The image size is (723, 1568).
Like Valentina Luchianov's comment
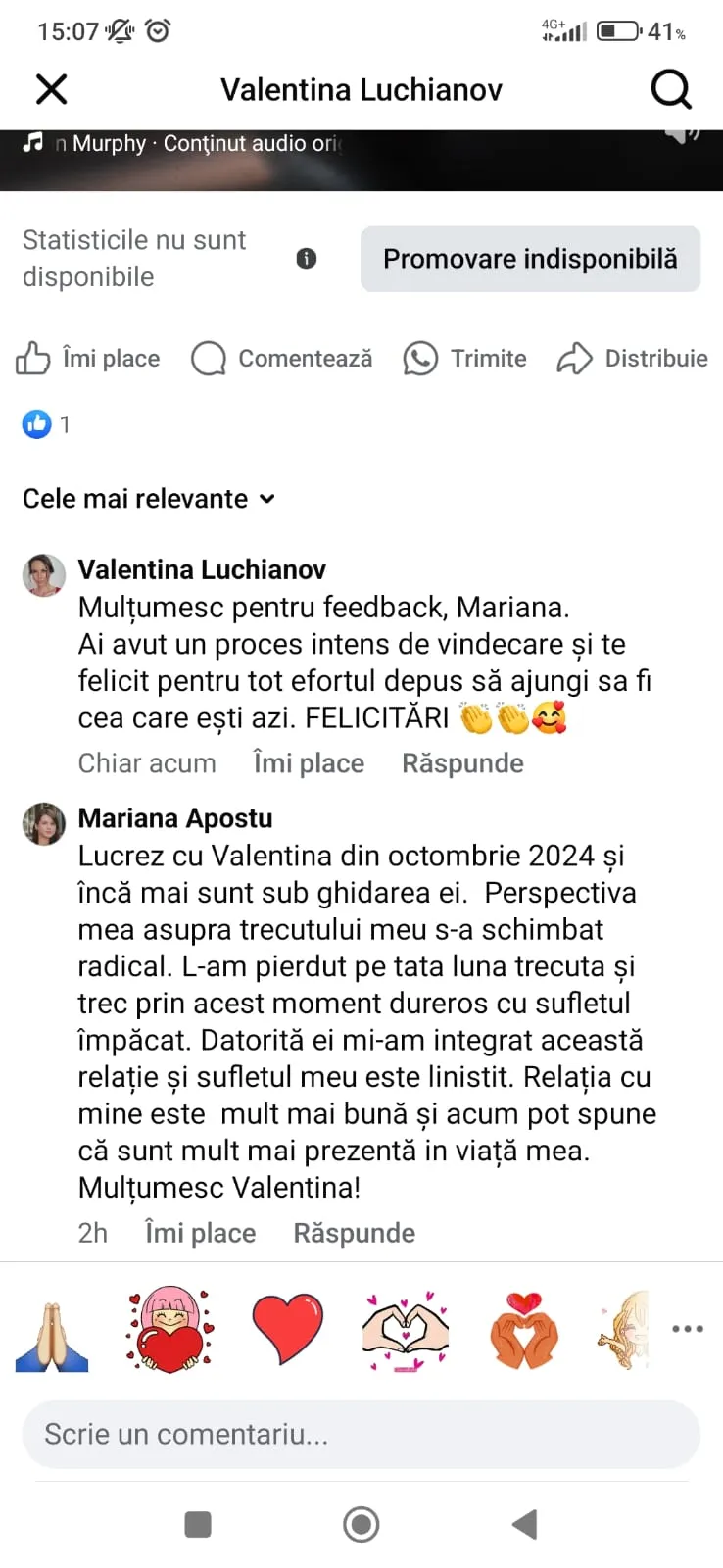pos(309,763)
